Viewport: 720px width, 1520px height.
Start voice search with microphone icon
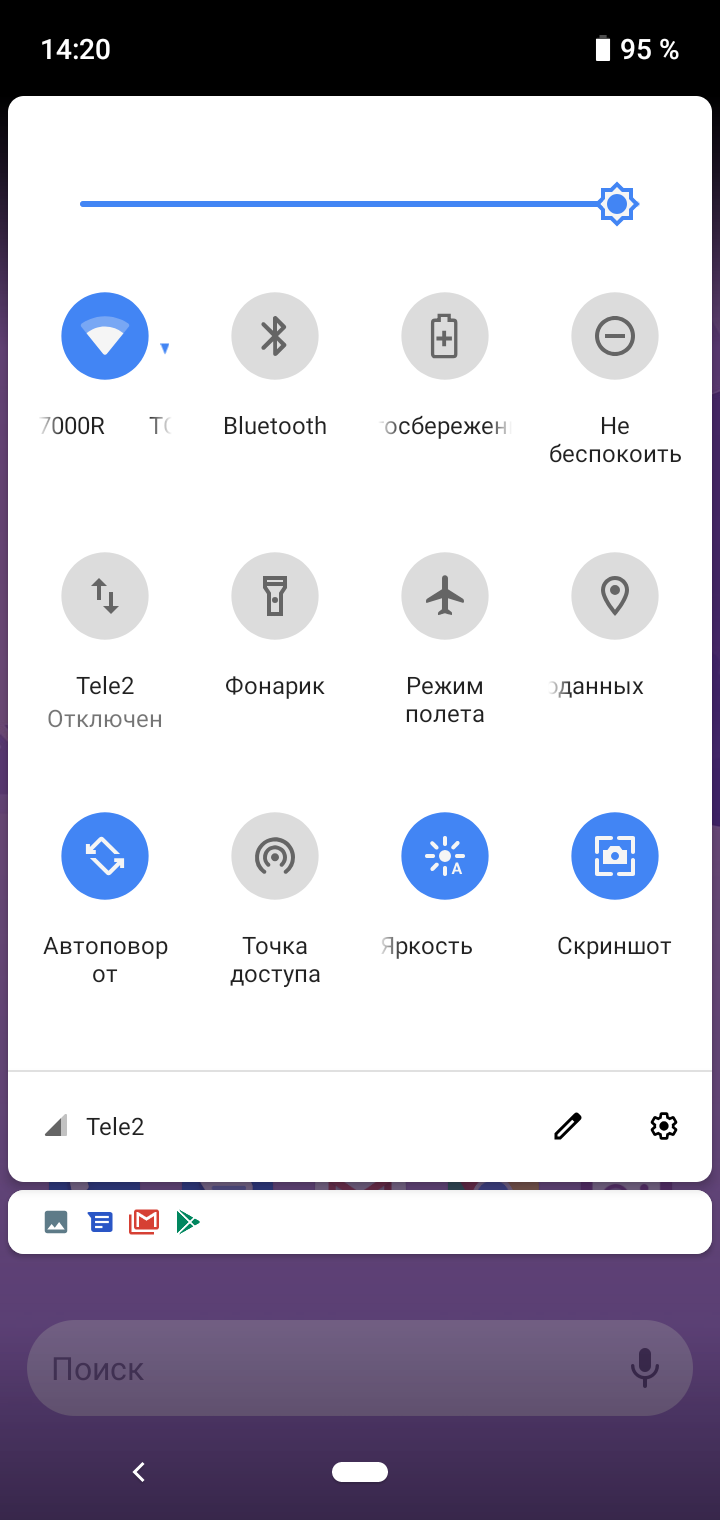point(645,1368)
